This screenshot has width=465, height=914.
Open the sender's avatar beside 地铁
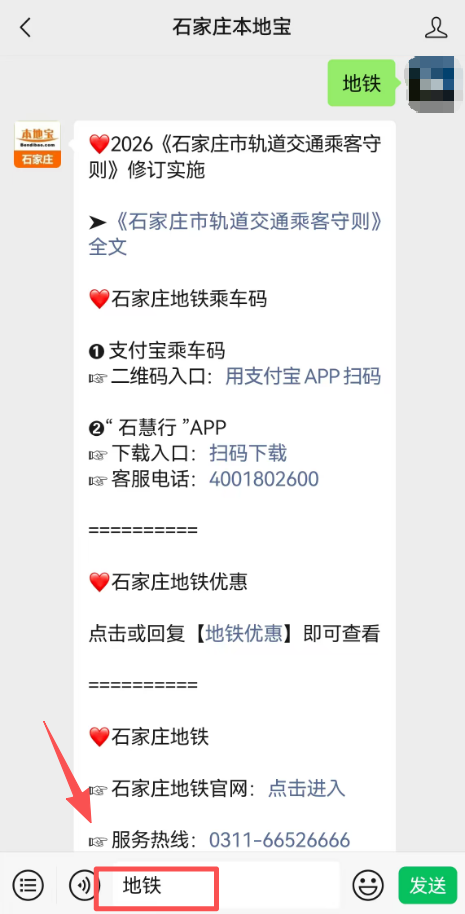(x=431, y=83)
